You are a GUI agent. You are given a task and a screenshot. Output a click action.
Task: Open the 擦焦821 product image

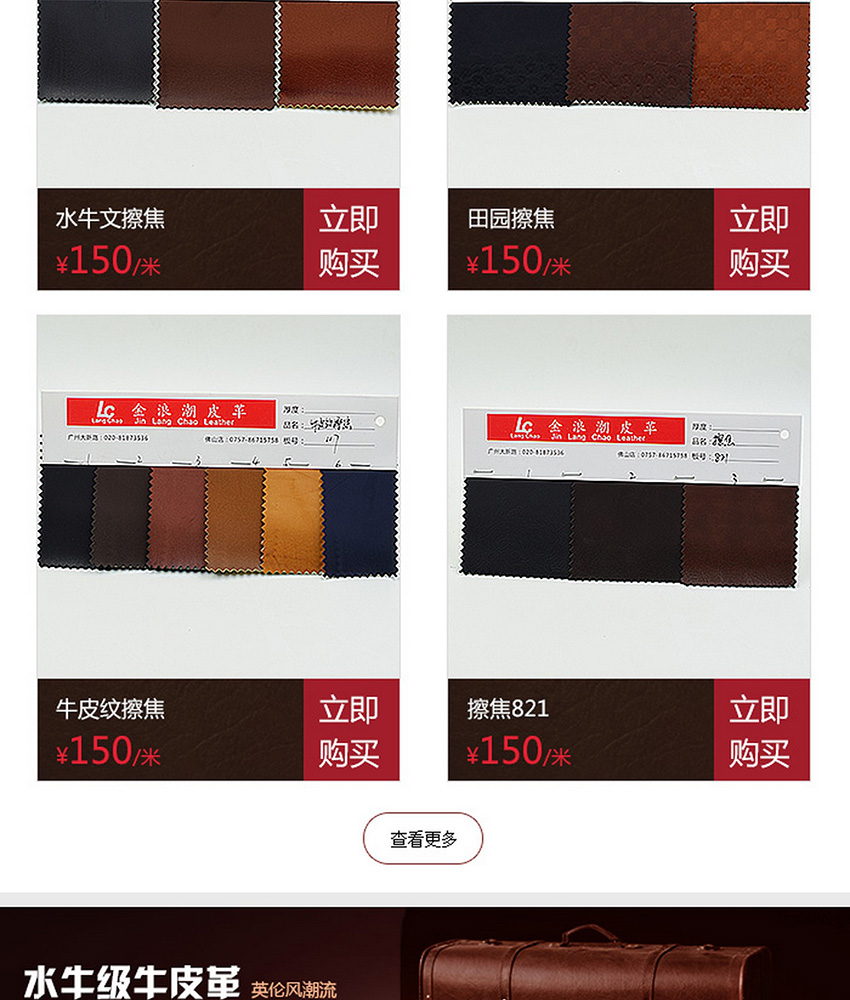point(628,497)
